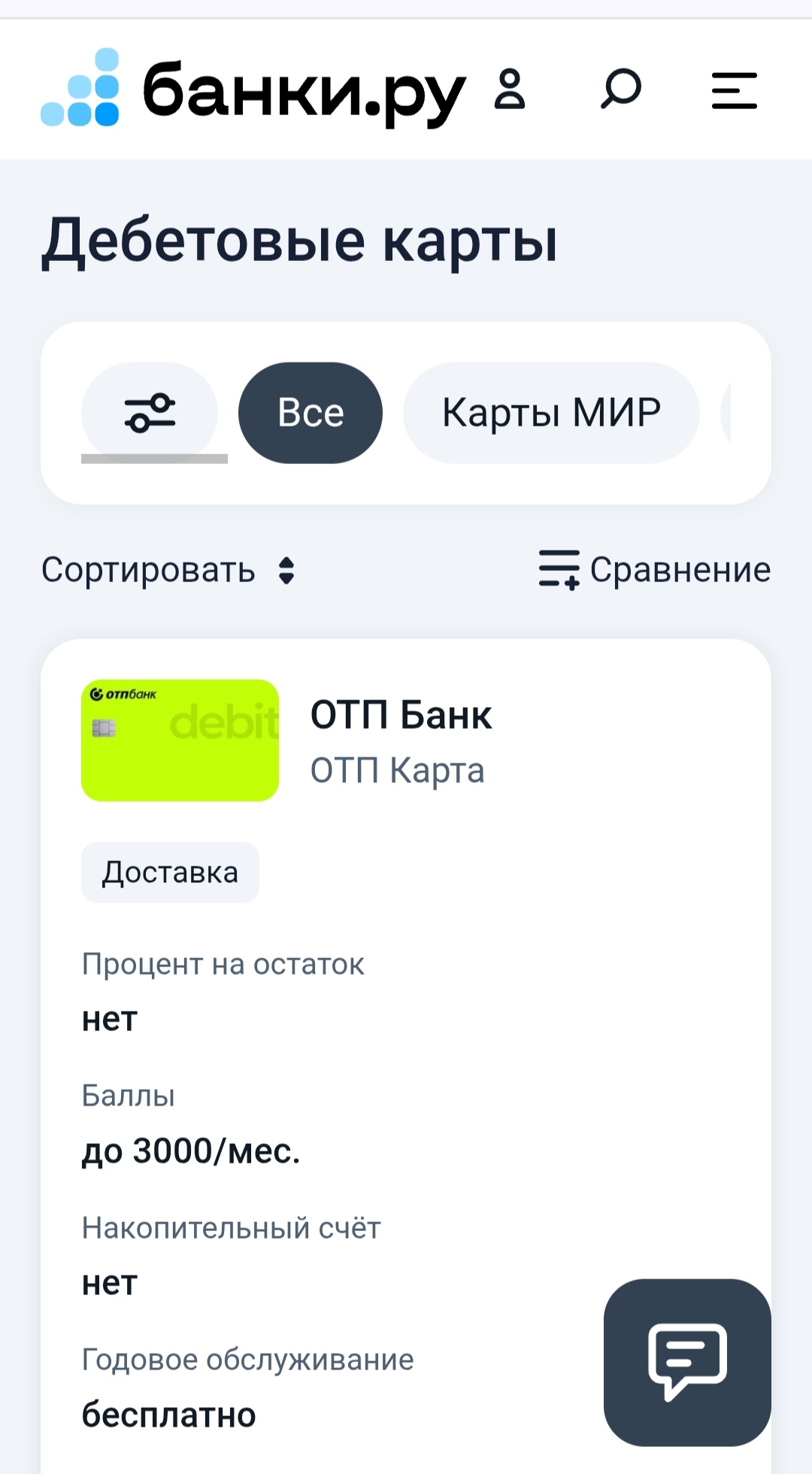Go to the Банки.ру home page
The height and width of the screenshot is (1474, 812).
coord(253,89)
